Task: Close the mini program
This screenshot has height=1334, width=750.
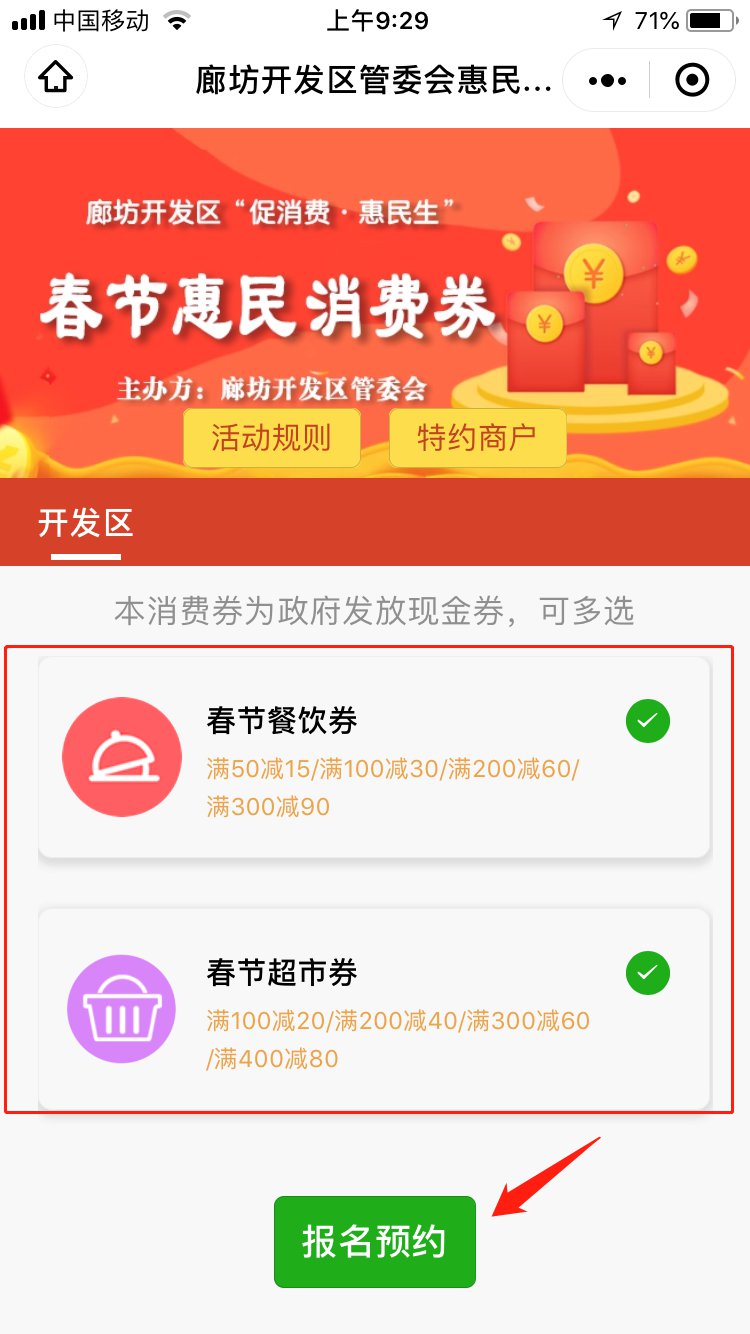Action: [x=692, y=80]
